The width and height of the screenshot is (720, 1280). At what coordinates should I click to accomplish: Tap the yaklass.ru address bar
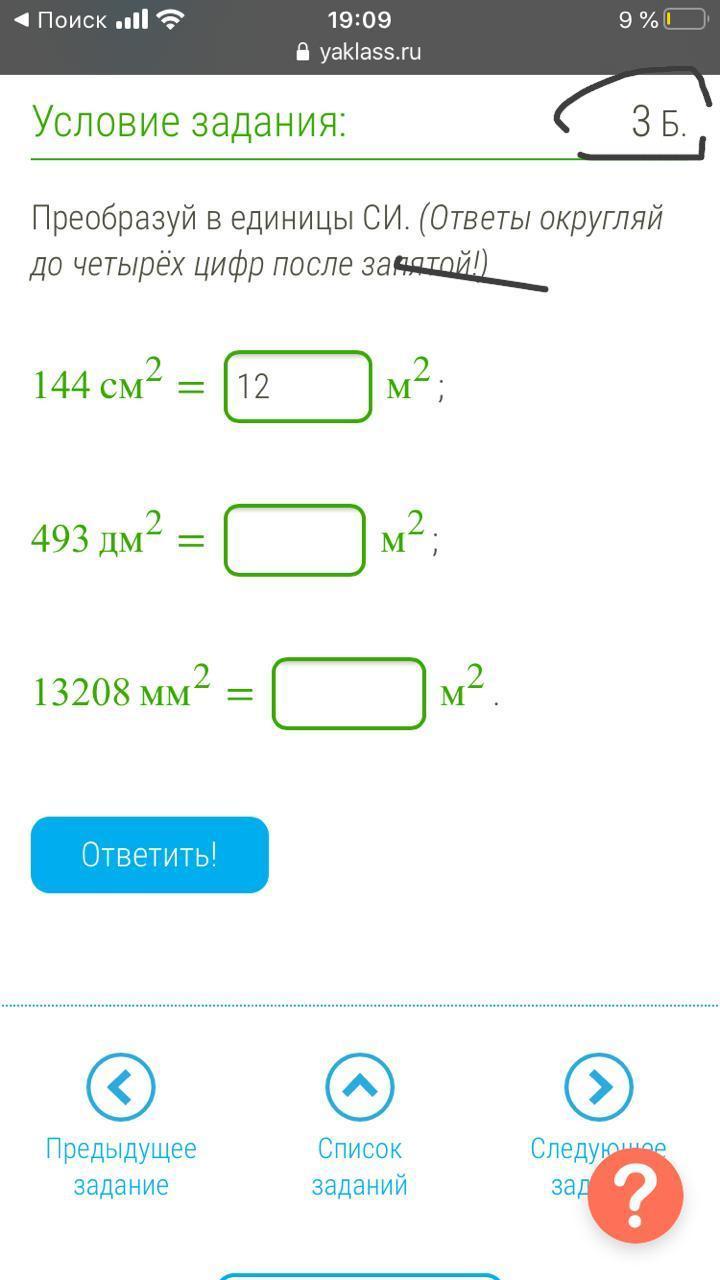click(360, 52)
